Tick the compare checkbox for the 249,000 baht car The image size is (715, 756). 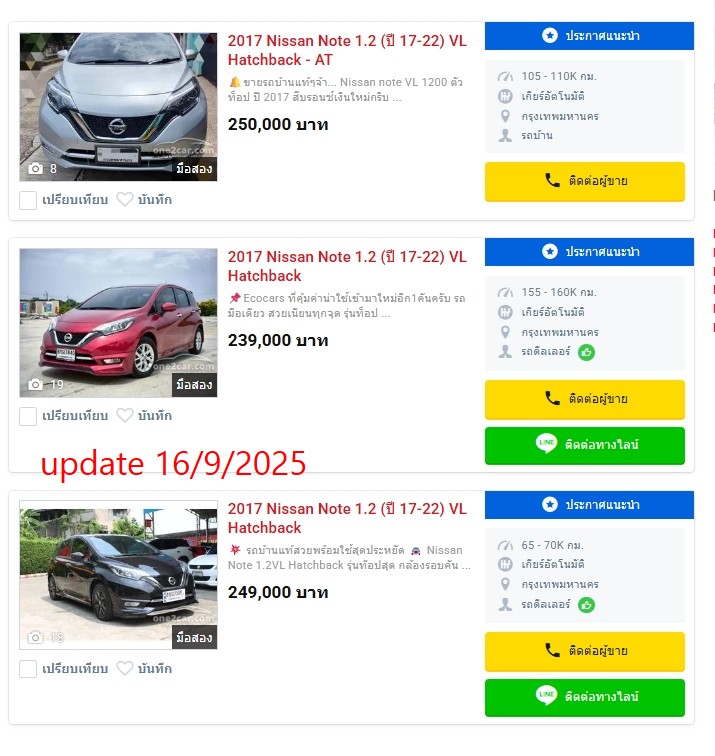(28, 668)
